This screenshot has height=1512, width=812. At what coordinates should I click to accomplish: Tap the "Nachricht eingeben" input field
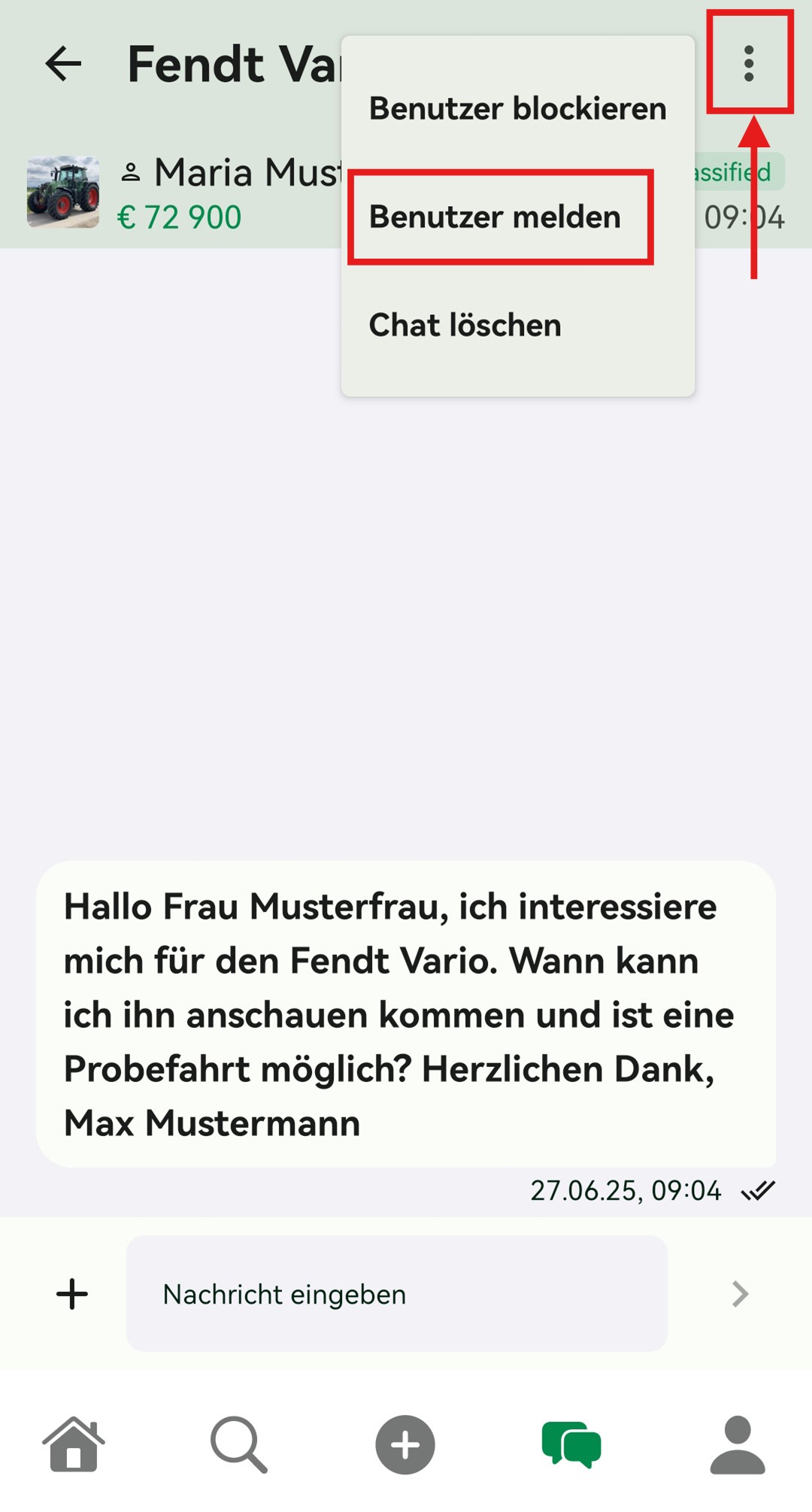coord(398,1294)
